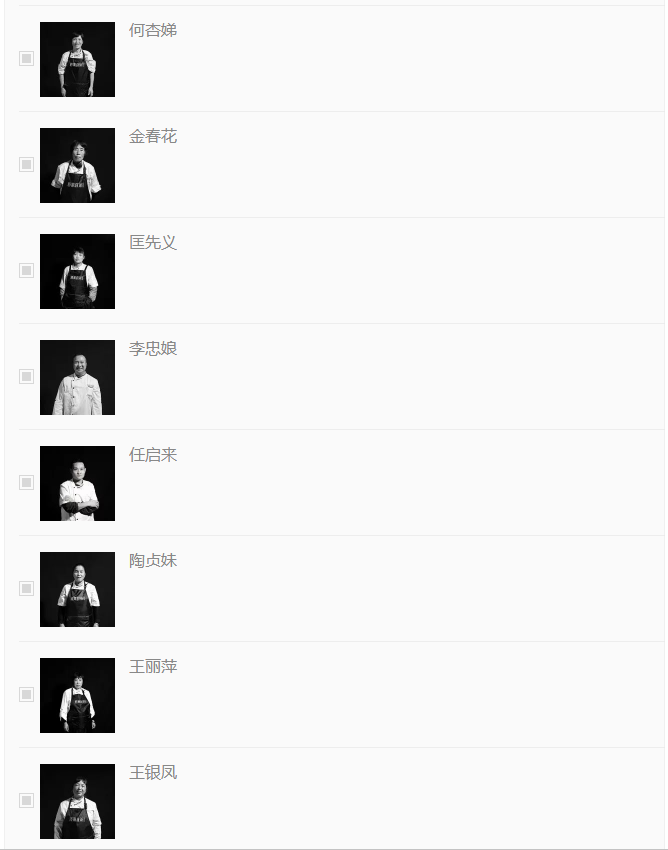Open the name link 陶贞妹
The image size is (668, 850).
153,561
